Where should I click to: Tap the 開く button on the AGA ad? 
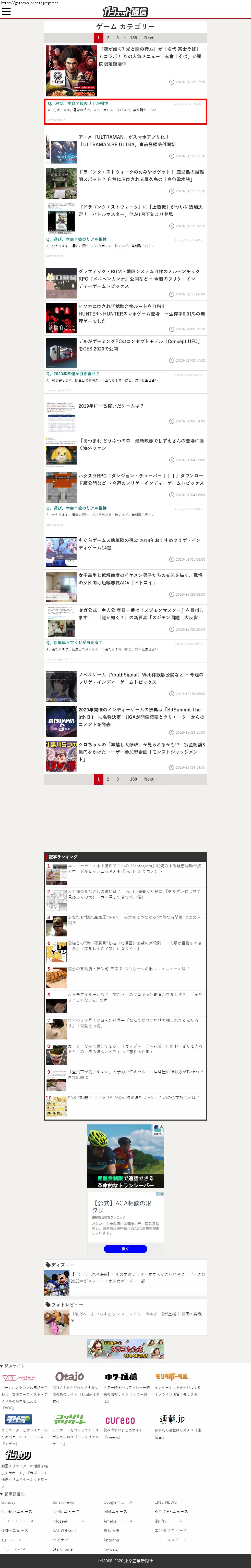pyautogui.click(x=126, y=1248)
